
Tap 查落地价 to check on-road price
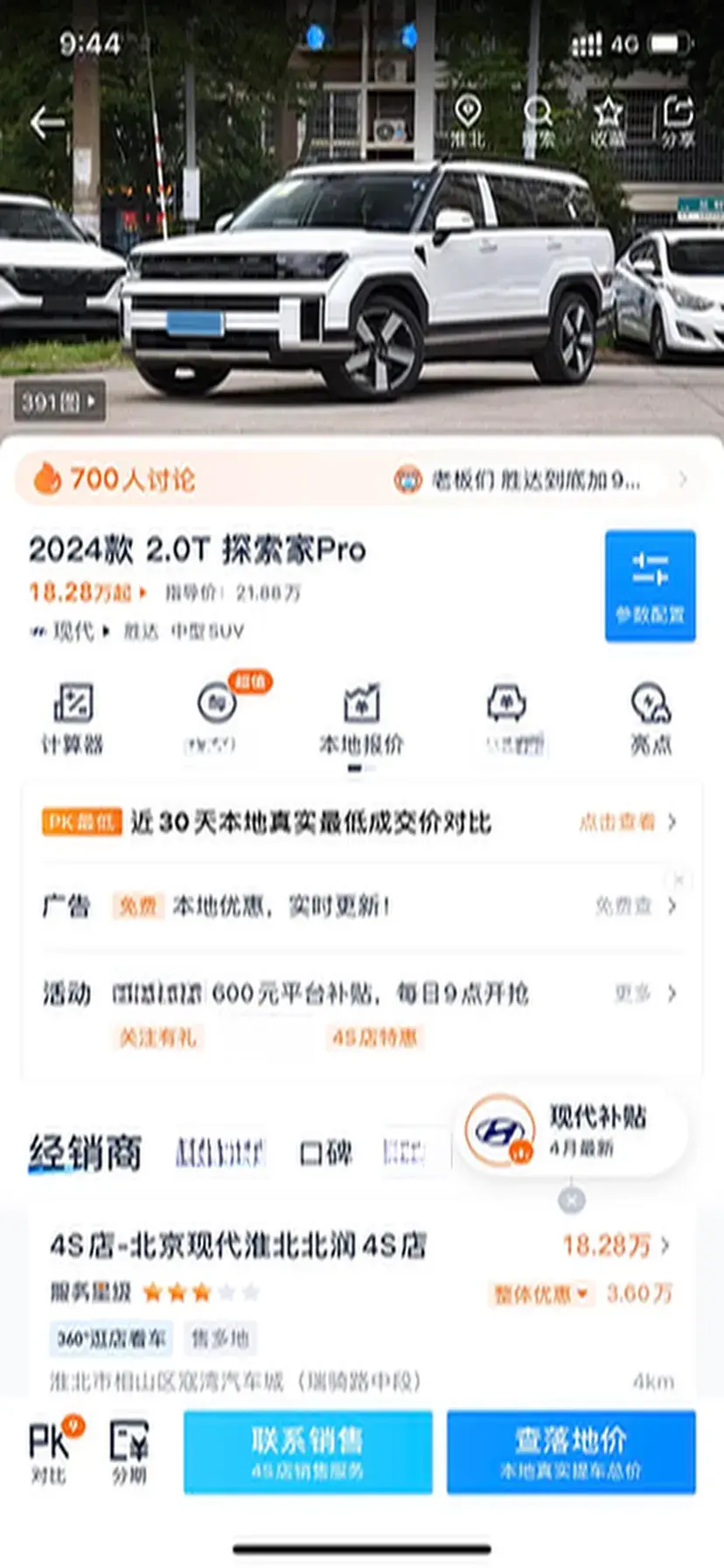tap(571, 1452)
